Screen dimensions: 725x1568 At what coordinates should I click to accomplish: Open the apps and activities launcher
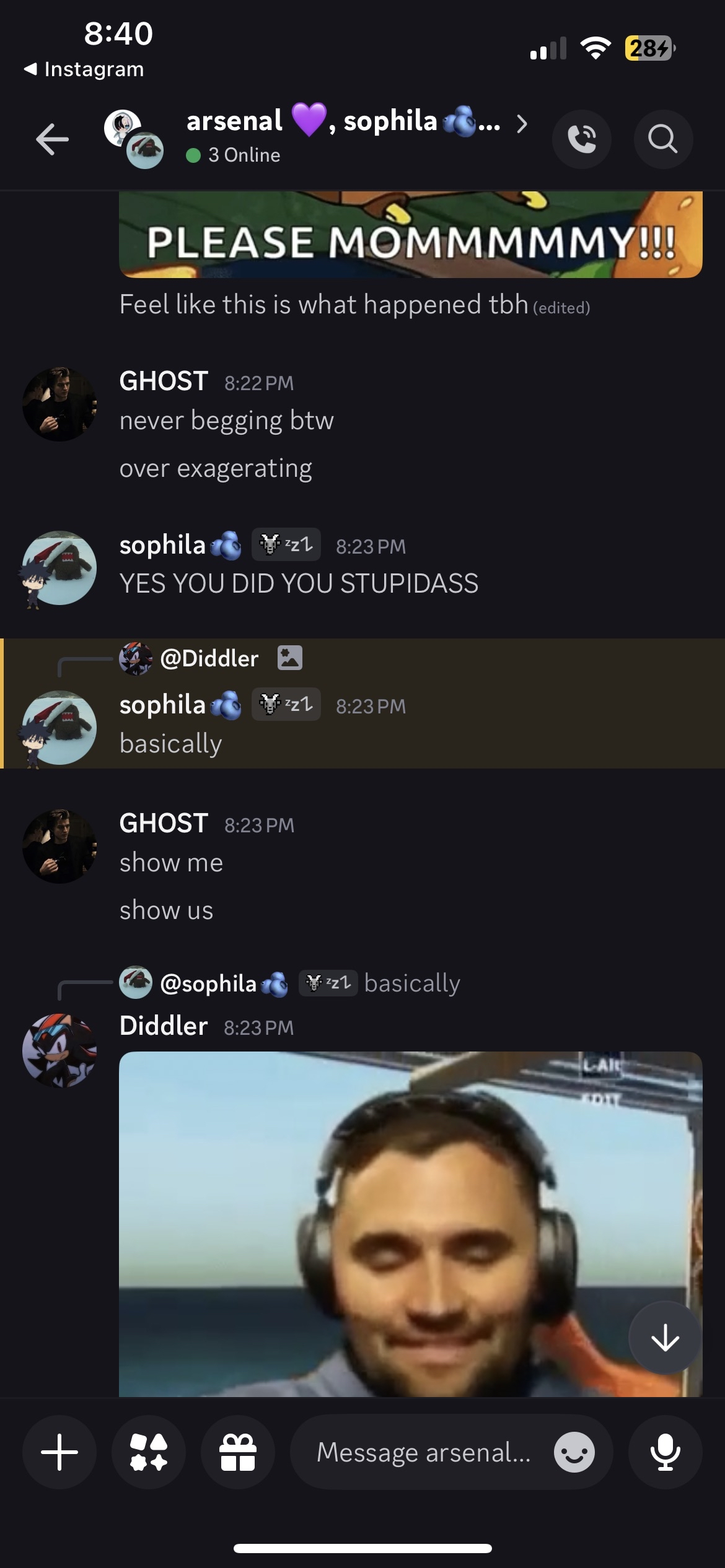(149, 1452)
